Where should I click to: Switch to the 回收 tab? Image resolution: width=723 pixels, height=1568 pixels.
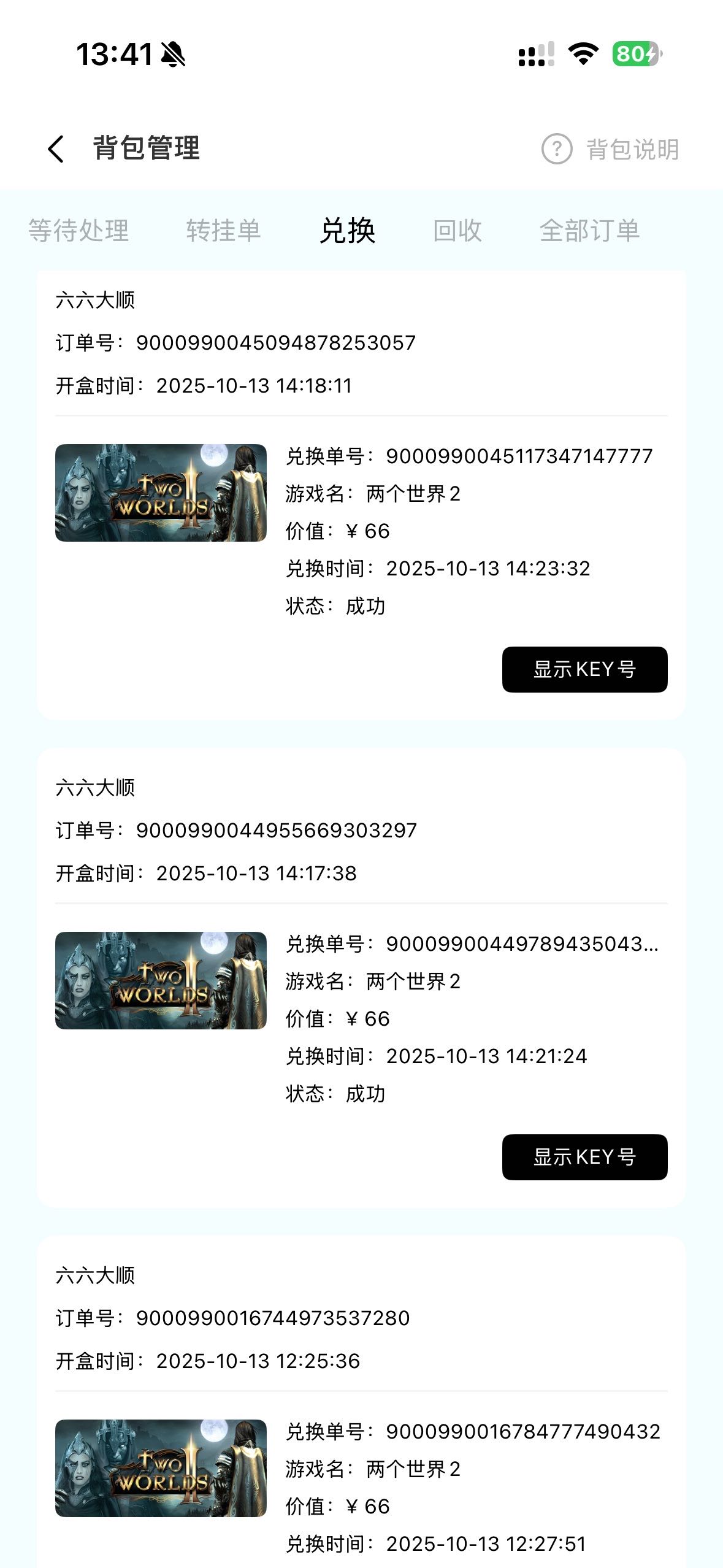tap(457, 231)
